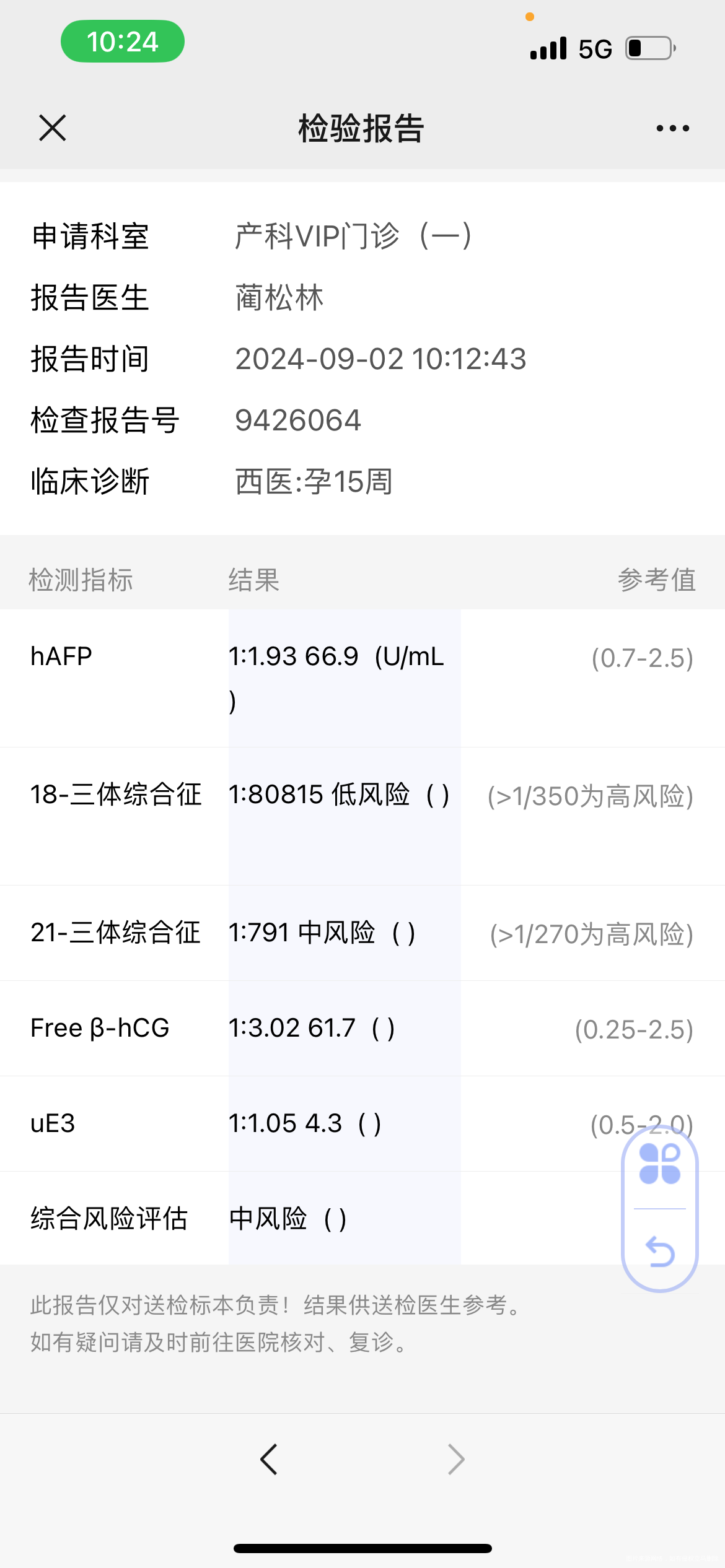The width and height of the screenshot is (725, 1568).
Task: Select the hAFP result value
Action: [337, 658]
